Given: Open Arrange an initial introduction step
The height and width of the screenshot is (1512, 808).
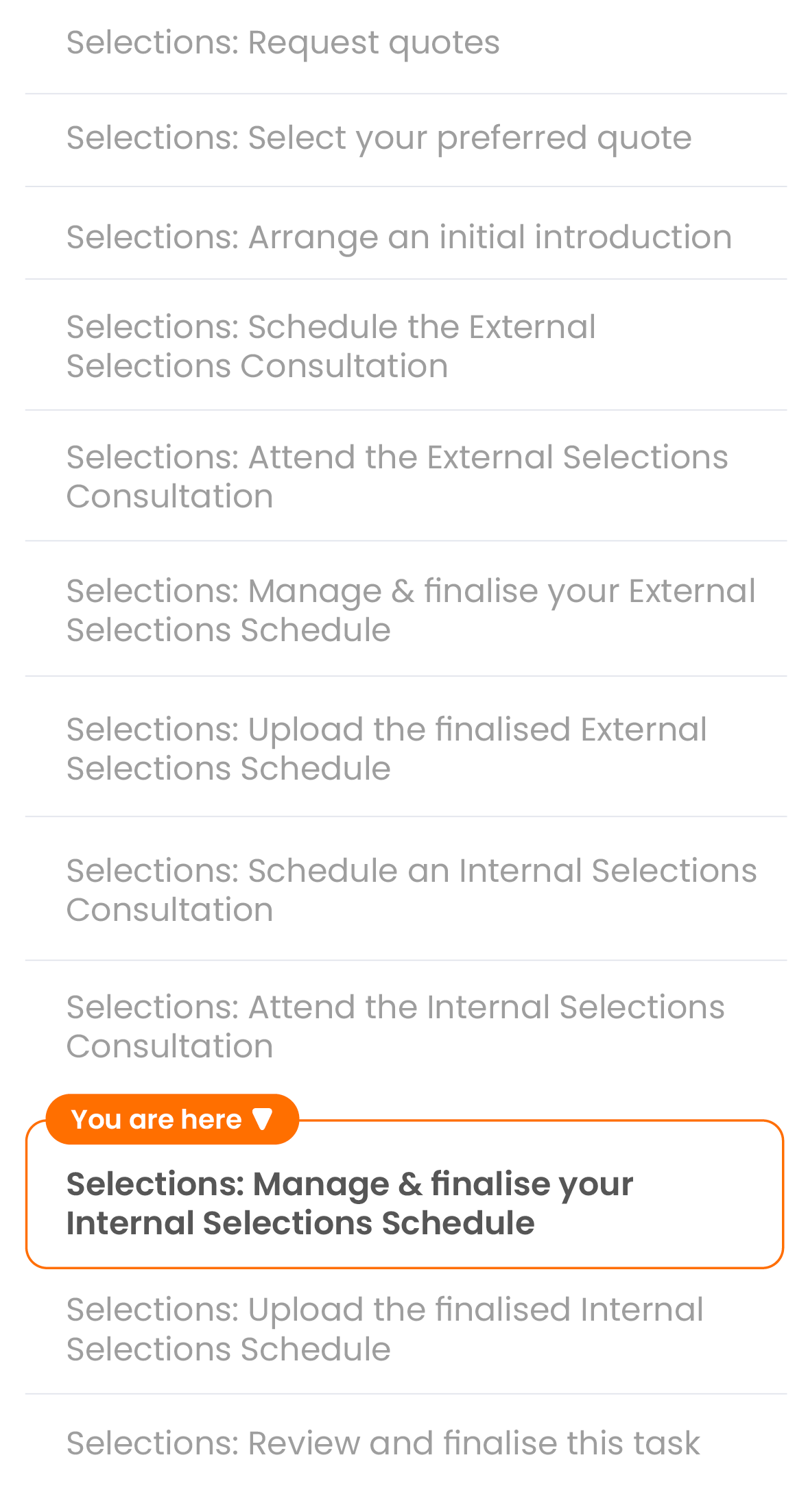Looking at the screenshot, I should click(399, 238).
